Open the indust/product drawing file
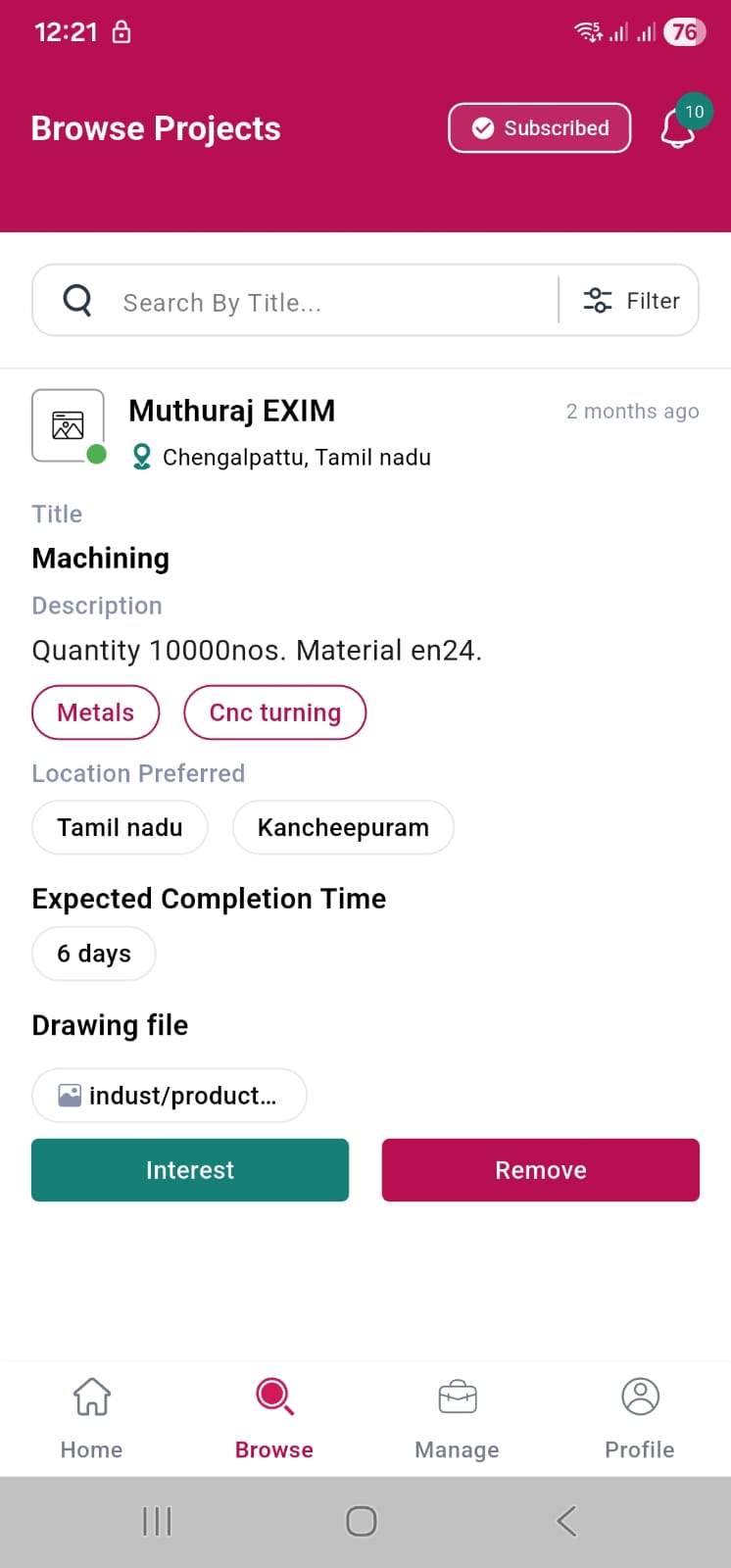Viewport: 731px width, 1568px height. 170,1096
